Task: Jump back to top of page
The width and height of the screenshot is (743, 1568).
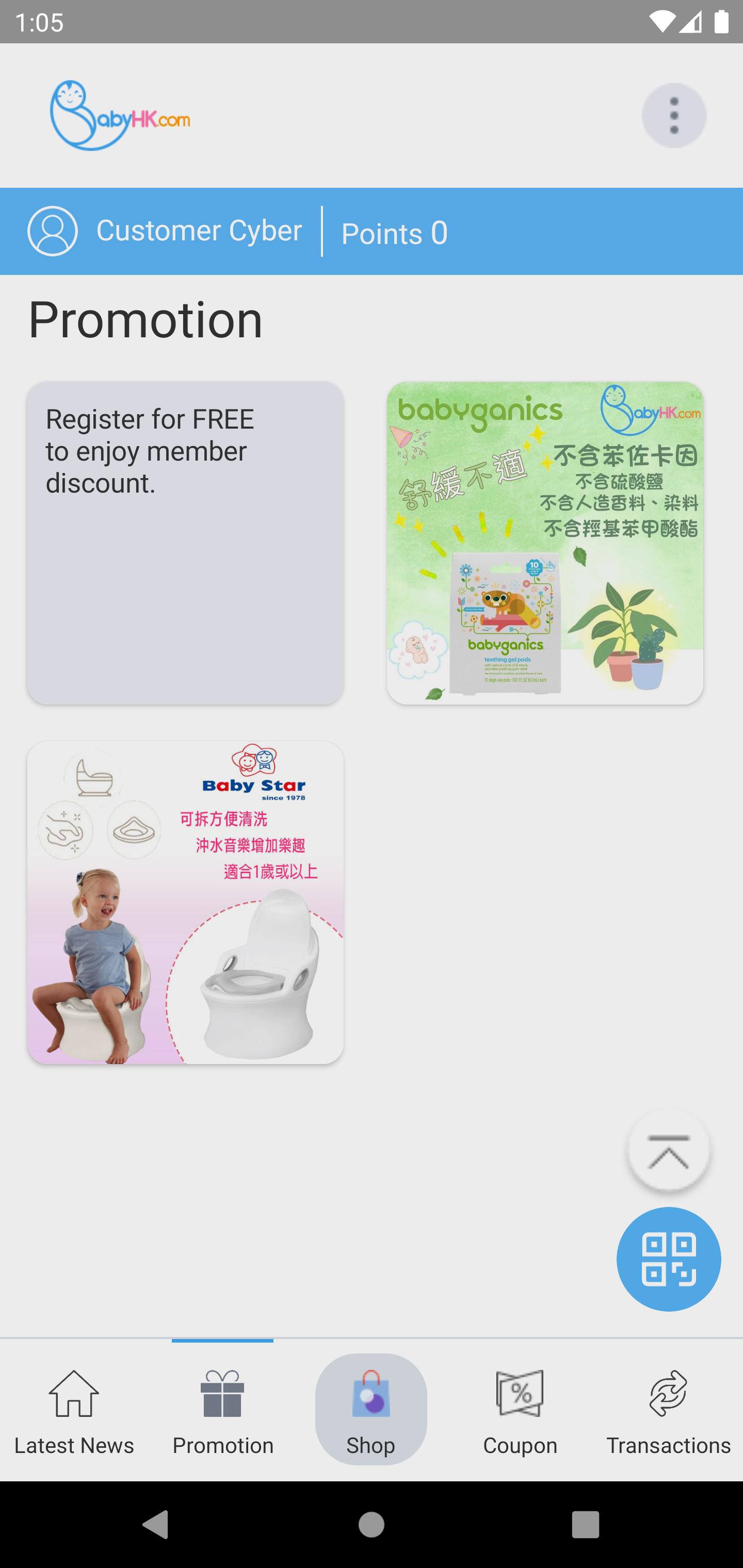Action: coord(668,1150)
